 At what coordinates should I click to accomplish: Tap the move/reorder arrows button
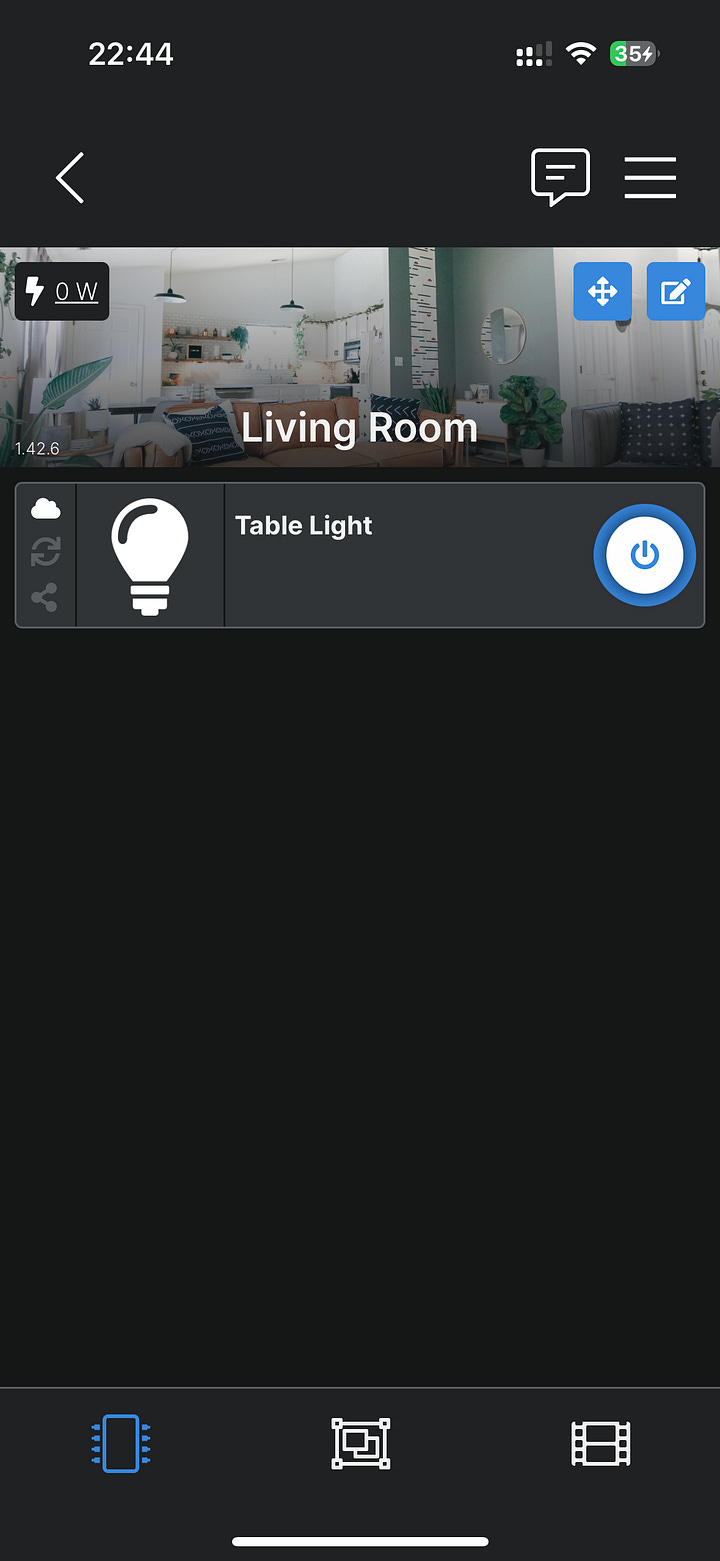point(602,292)
